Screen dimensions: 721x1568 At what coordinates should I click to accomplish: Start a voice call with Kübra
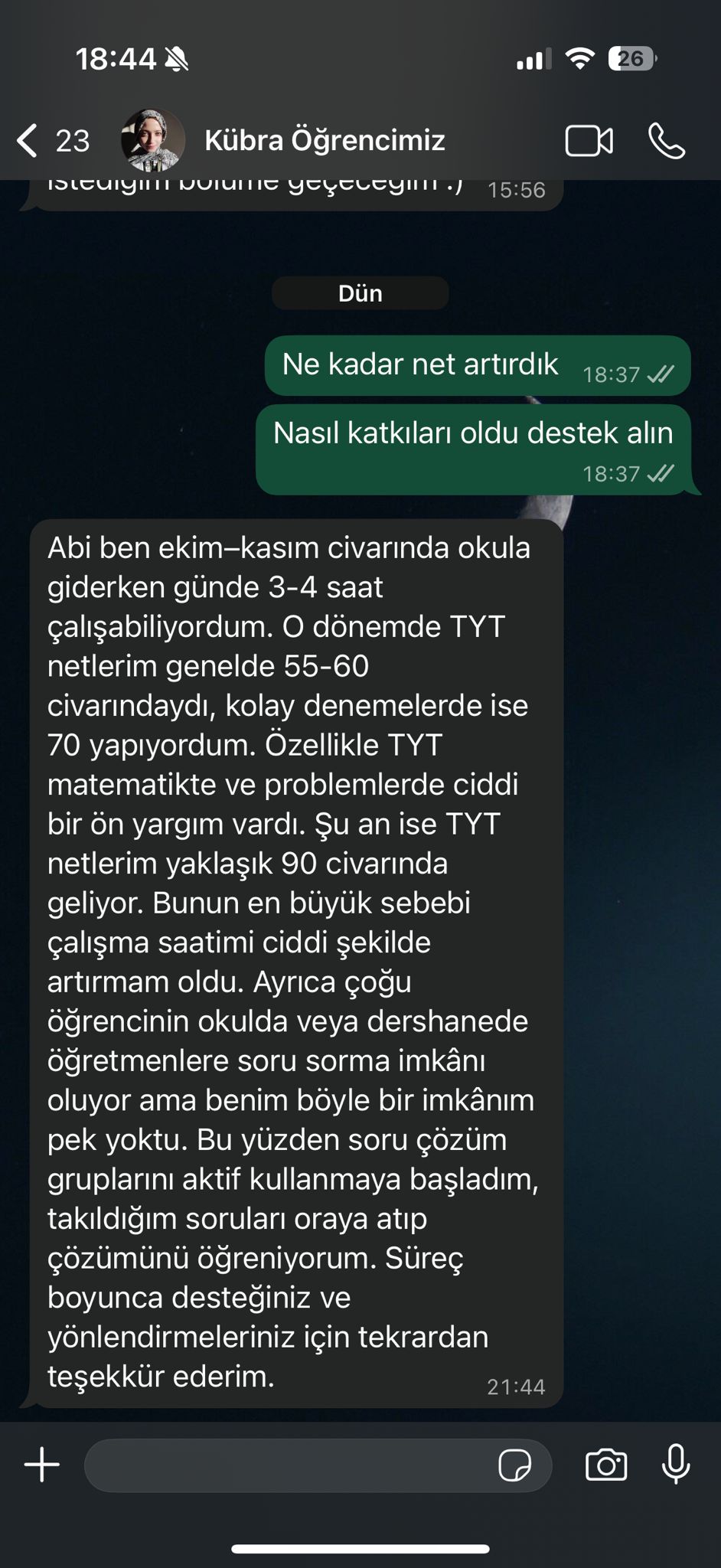coord(667,141)
